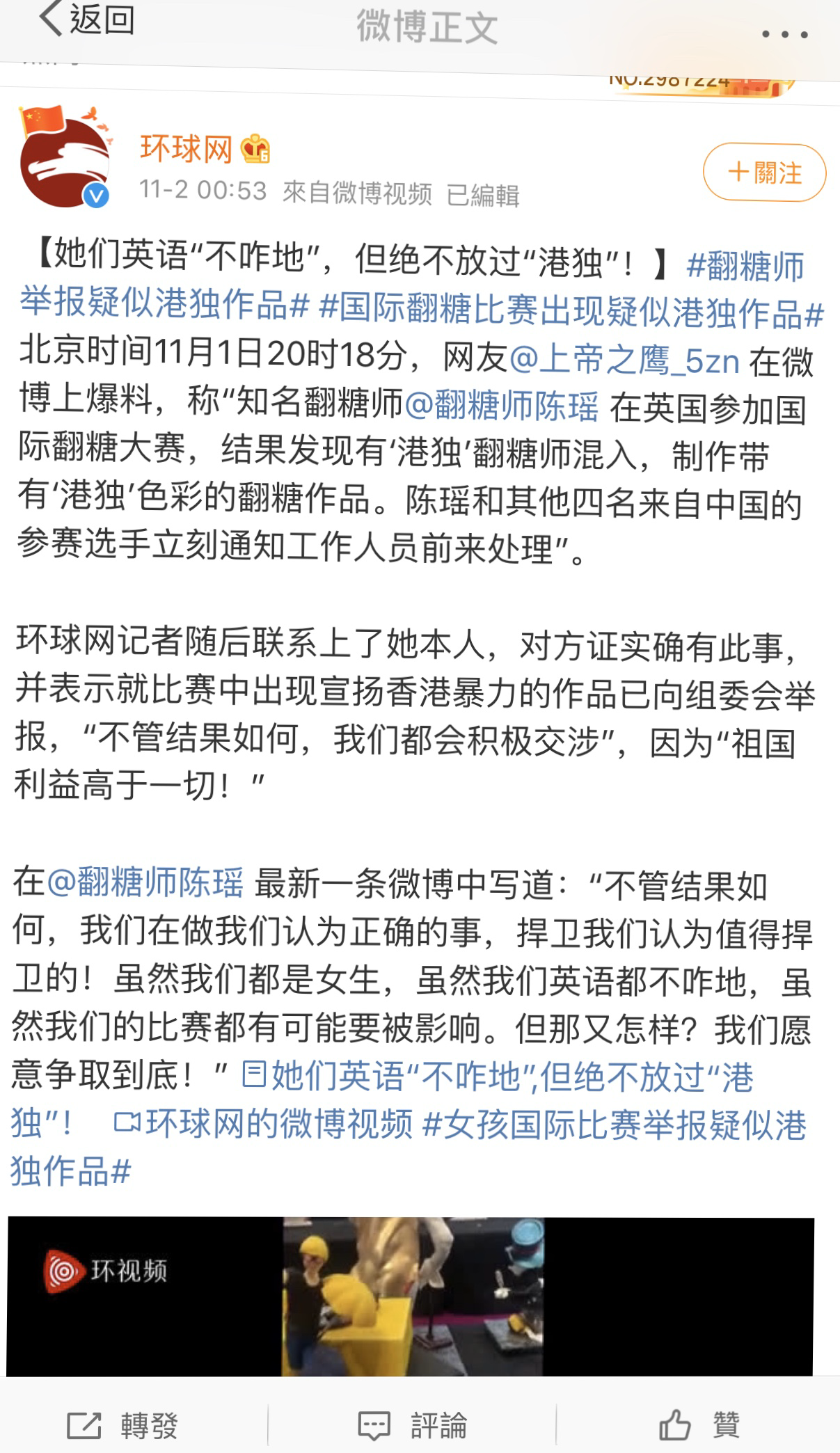This screenshot has height=1453, width=840.
Task: Comment on the post via 評論
Action: [412, 1426]
